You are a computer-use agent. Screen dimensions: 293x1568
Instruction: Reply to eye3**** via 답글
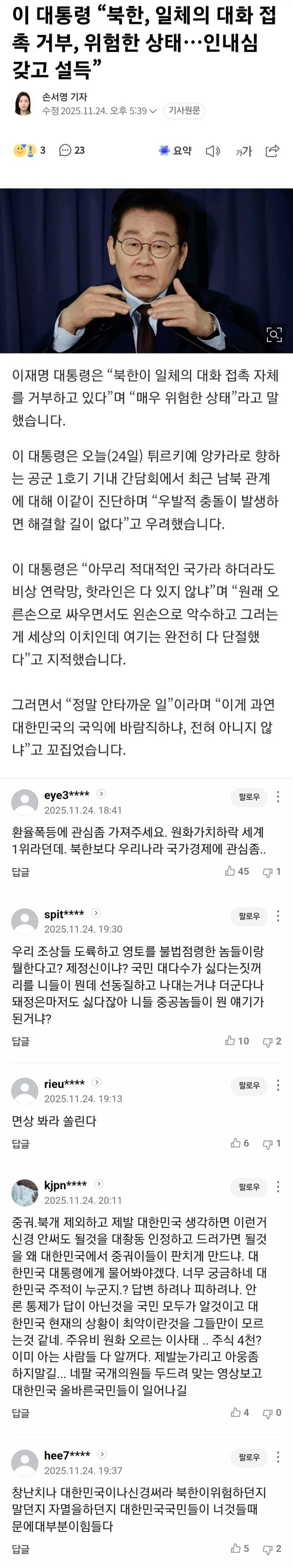tap(21, 872)
